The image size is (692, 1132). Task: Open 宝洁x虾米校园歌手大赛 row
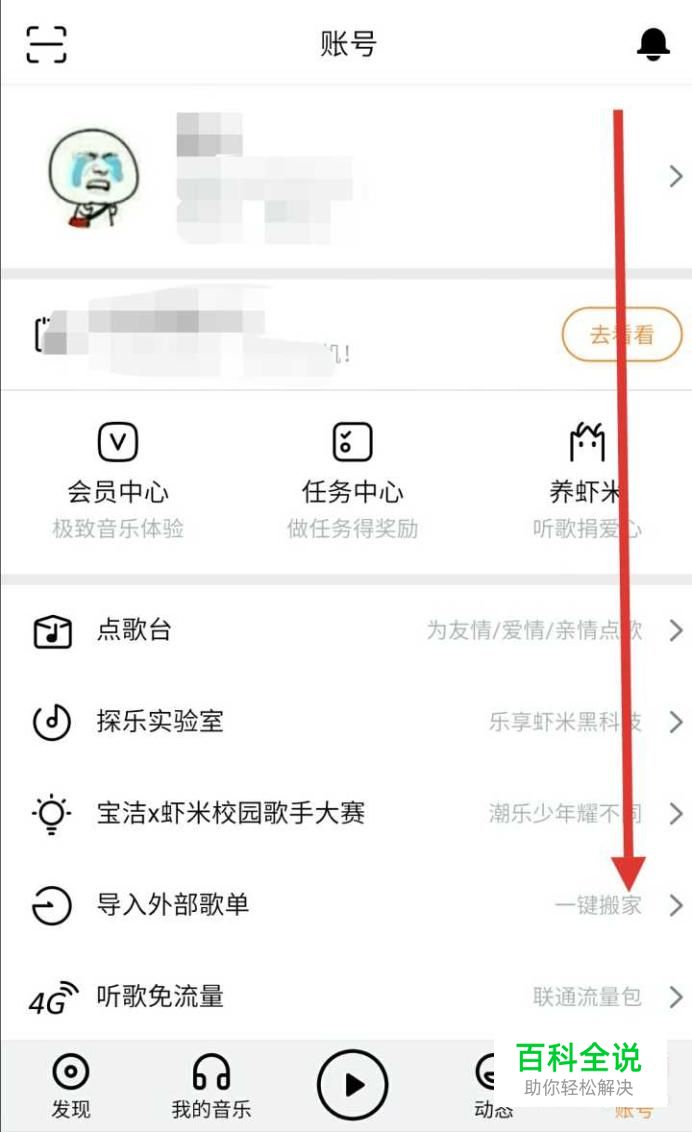(x=346, y=813)
